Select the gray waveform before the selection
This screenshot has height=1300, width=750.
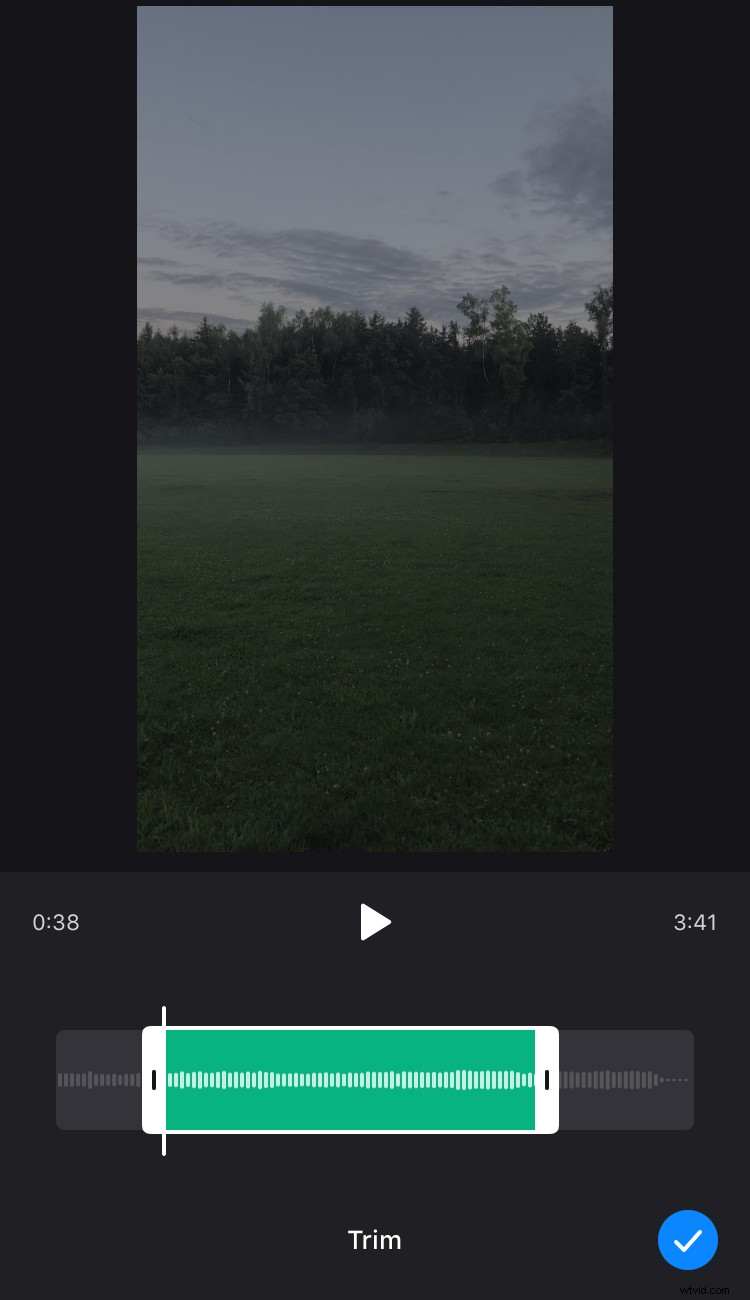(100, 1080)
